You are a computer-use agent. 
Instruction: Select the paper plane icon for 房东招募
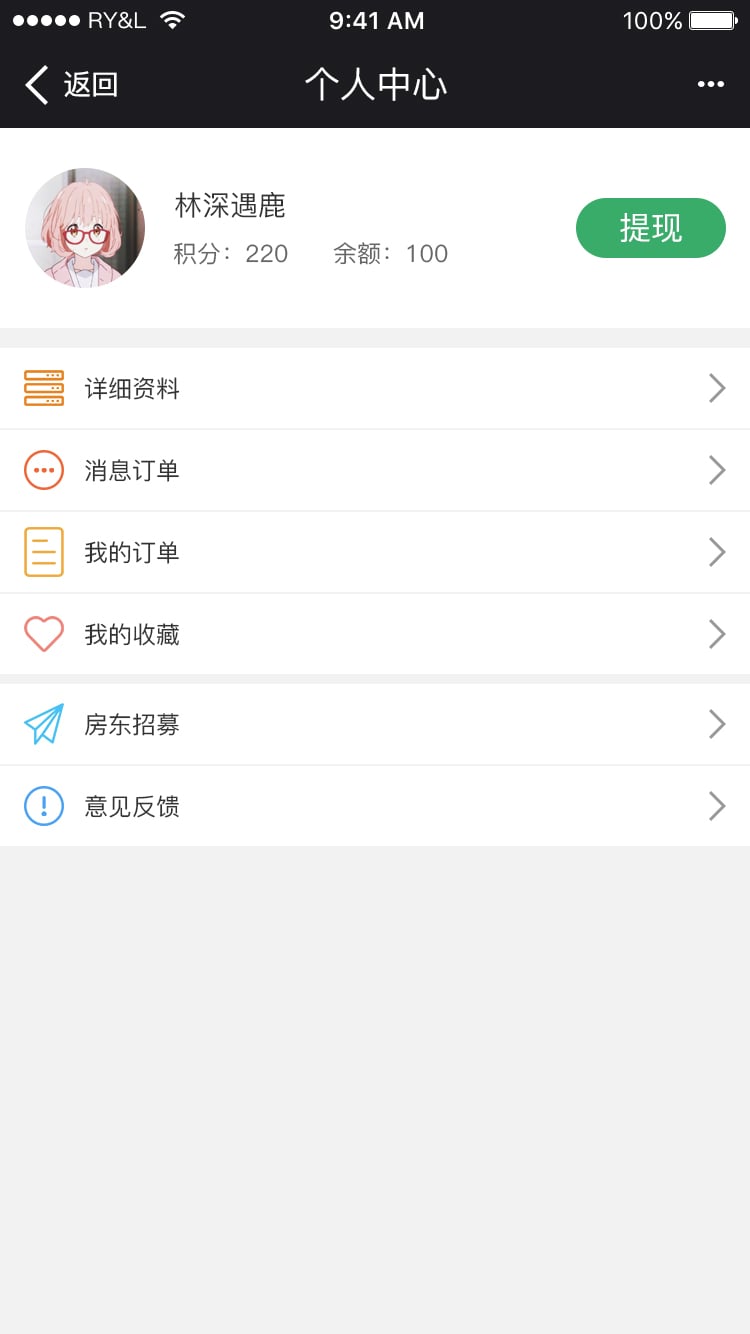(42, 724)
